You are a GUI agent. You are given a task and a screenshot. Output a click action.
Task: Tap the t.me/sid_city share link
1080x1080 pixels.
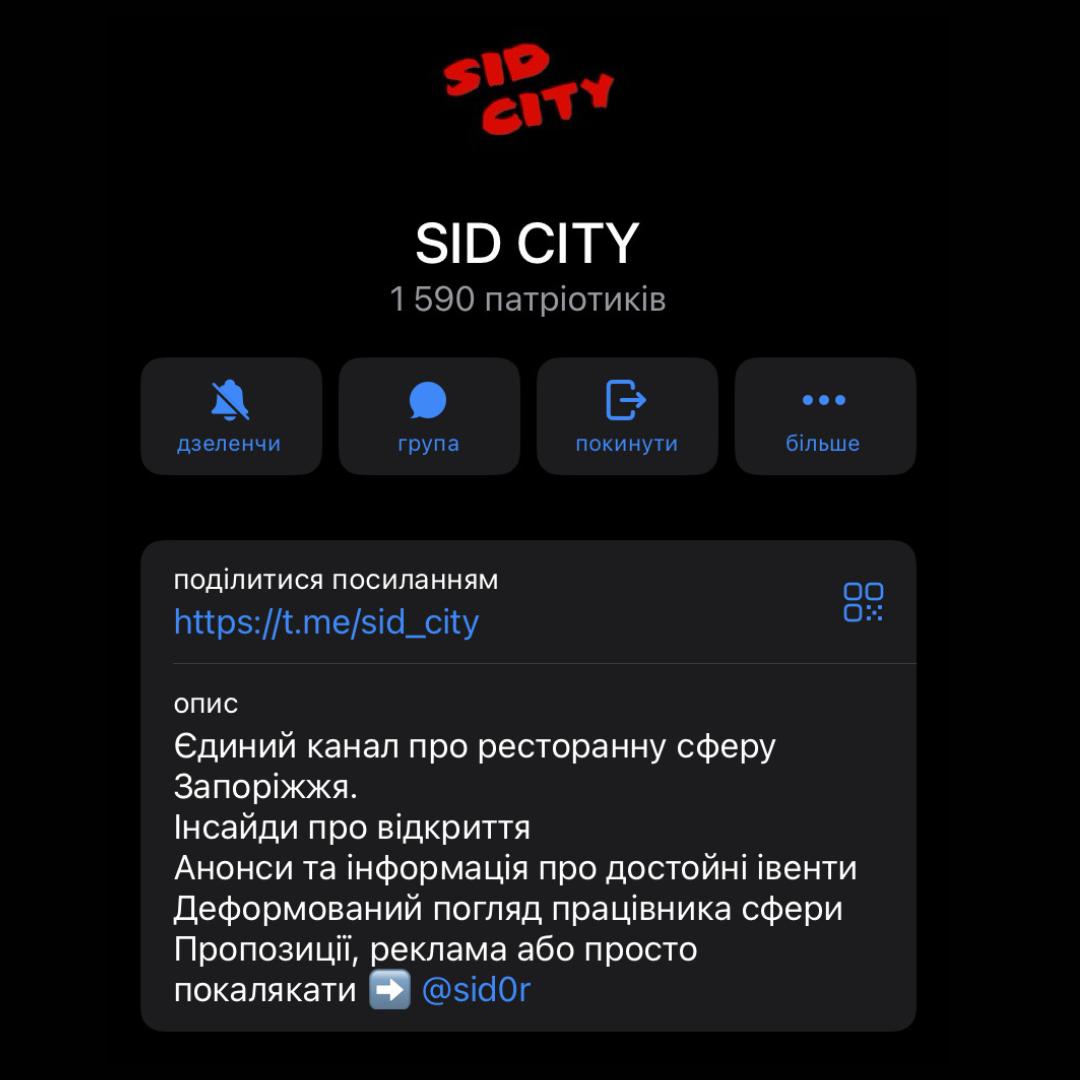pyautogui.click(x=327, y=622)
